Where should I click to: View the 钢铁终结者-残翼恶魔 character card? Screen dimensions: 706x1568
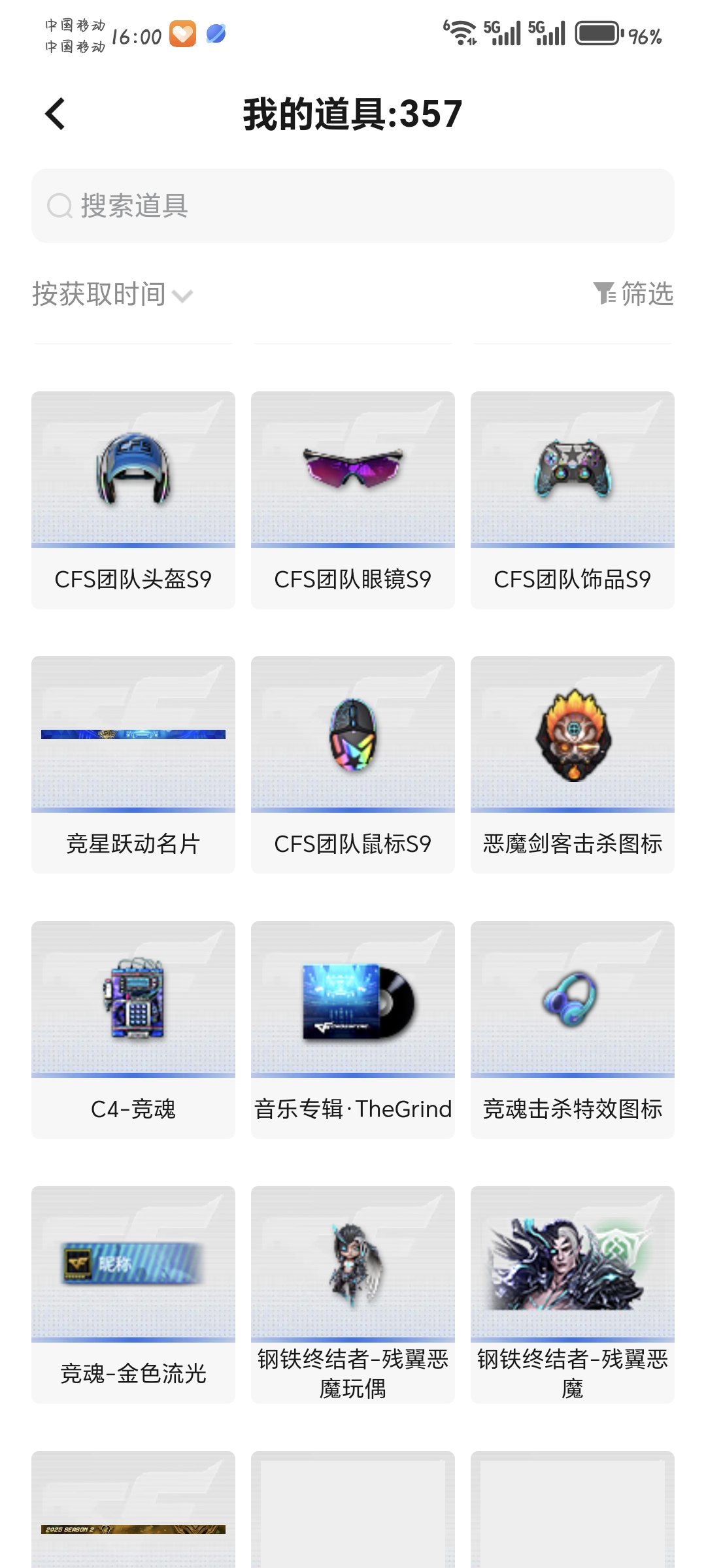[573, 1294]
